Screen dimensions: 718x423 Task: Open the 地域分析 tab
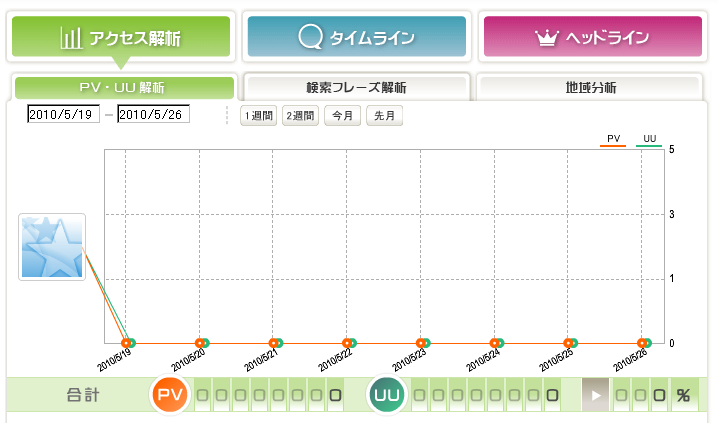590,87
